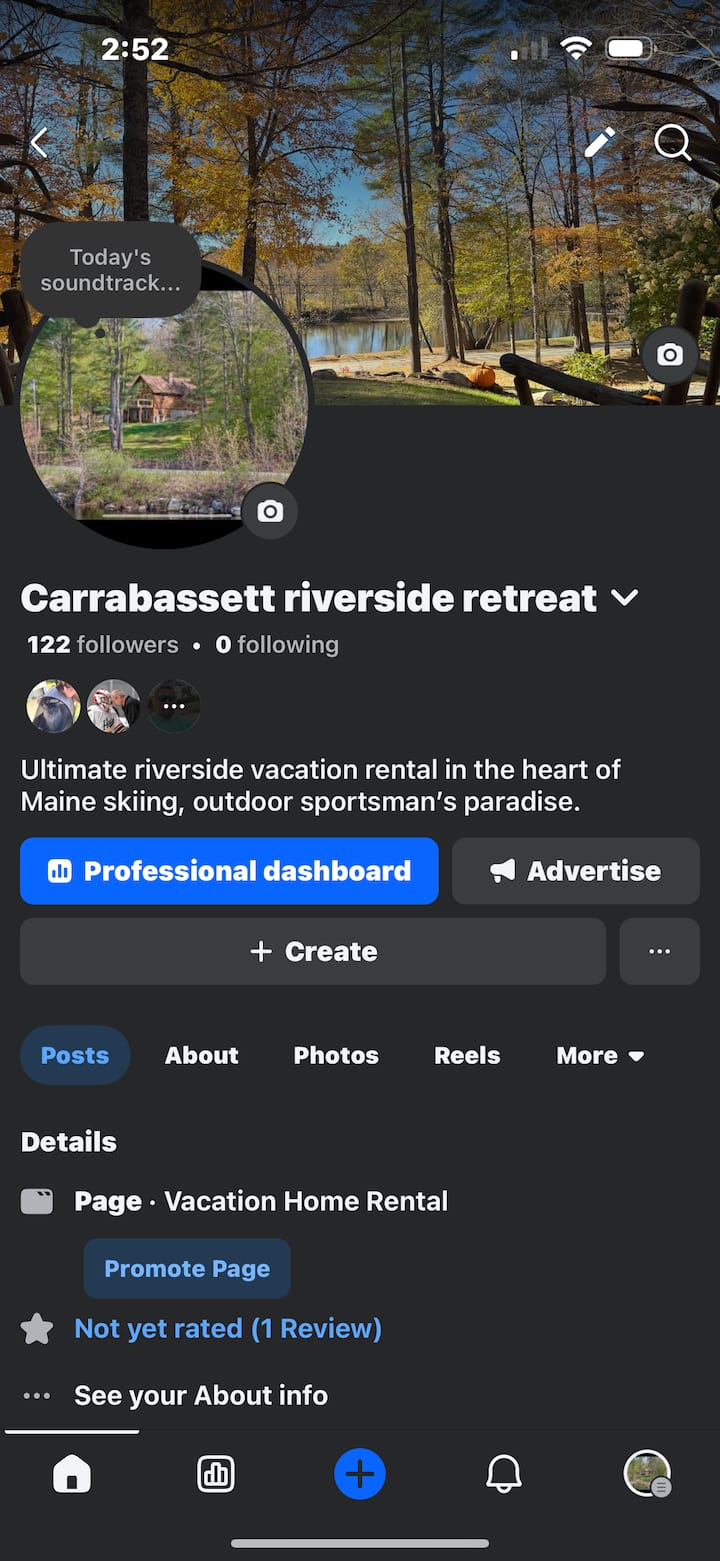Update profile picture via camera icon

click(270, 512)
